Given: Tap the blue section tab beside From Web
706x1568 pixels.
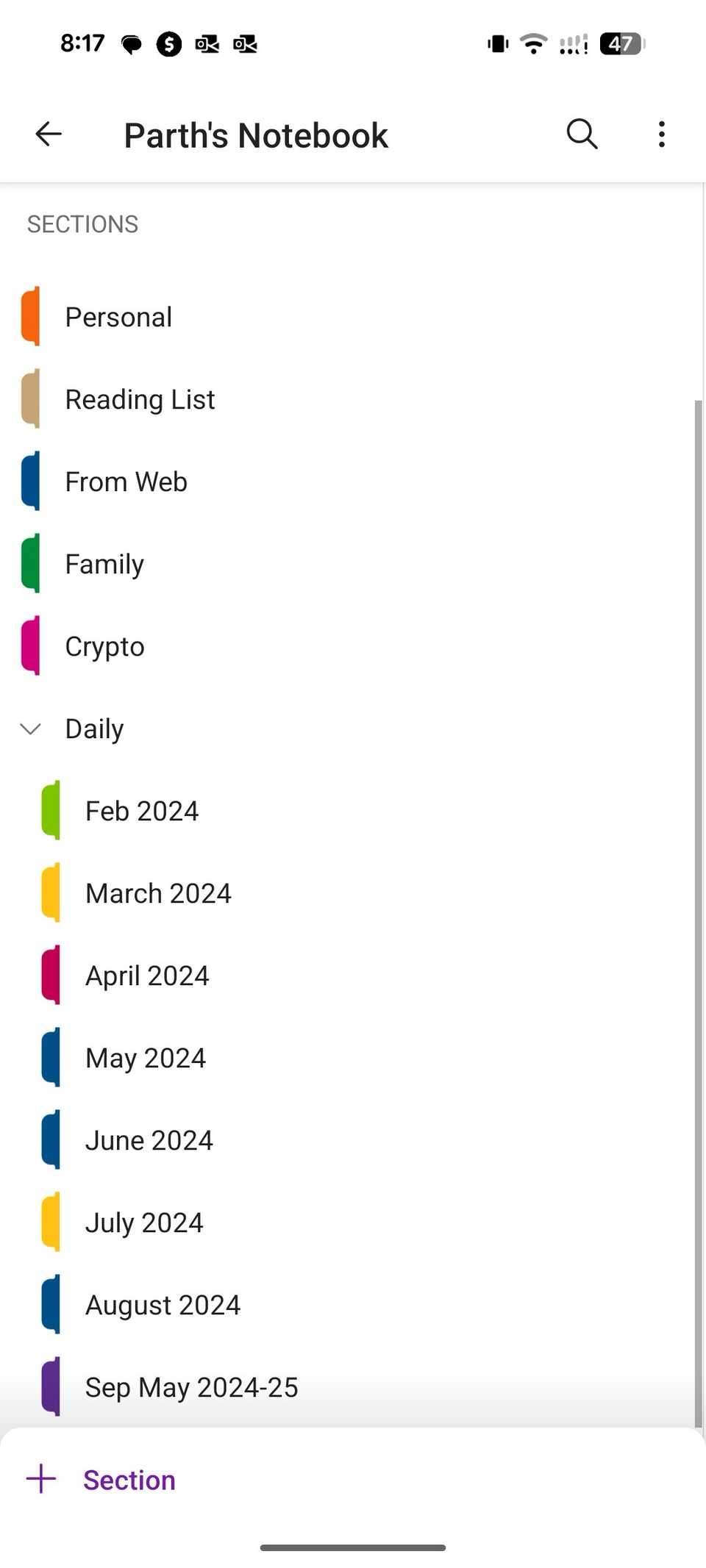Looking at the screenshot, I should (30, 481).
